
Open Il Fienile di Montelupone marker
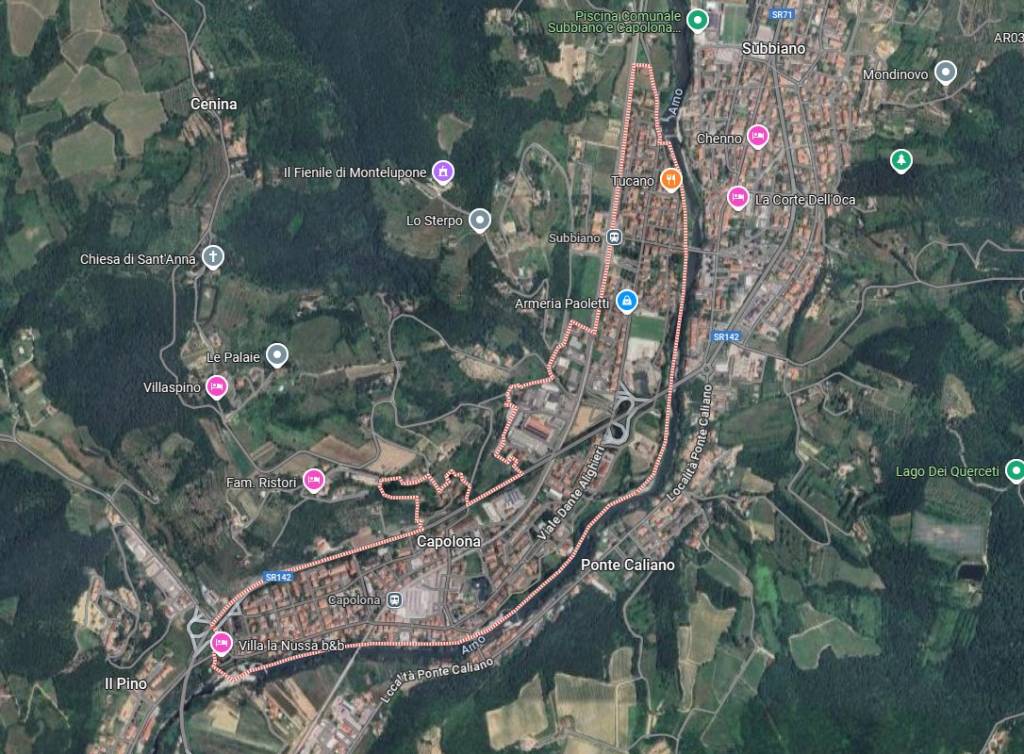[444, 172]
